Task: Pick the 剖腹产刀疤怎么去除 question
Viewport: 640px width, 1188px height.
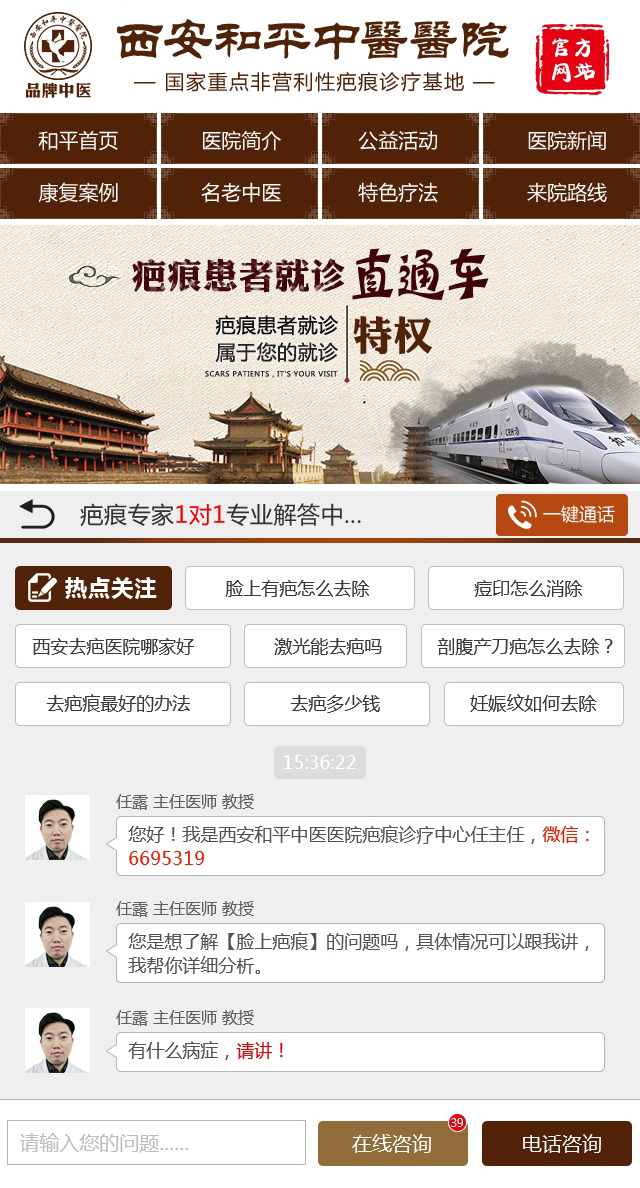Action: (x=522, y=646)
